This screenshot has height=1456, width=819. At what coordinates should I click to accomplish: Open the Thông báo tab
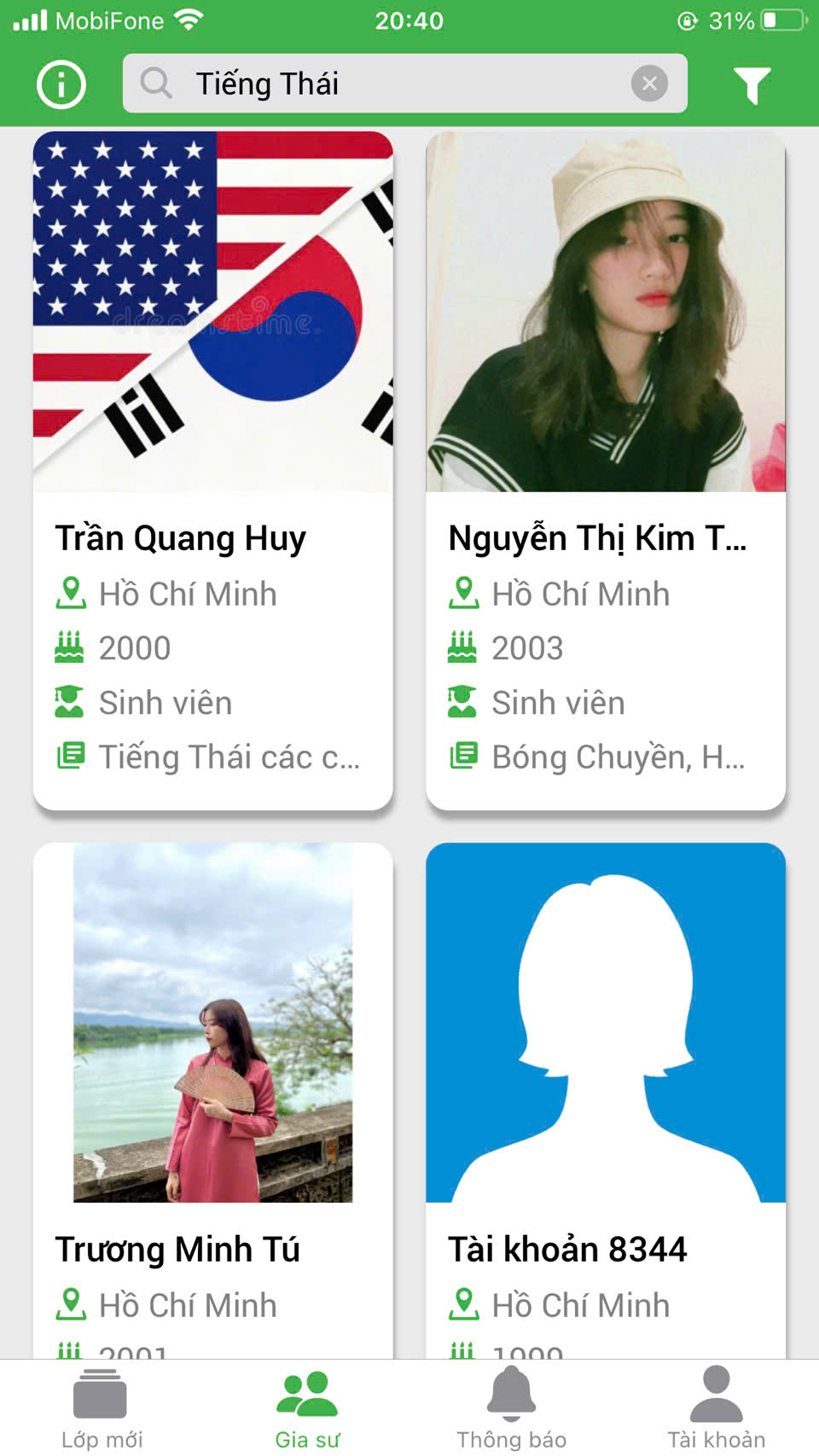[511, 1408]
